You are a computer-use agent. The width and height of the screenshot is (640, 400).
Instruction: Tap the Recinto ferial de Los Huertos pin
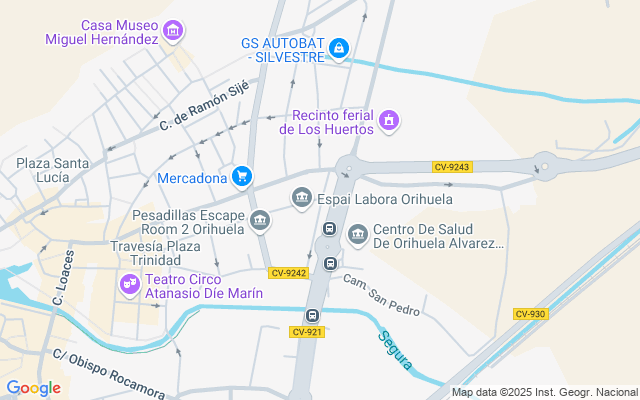[389, 121]
